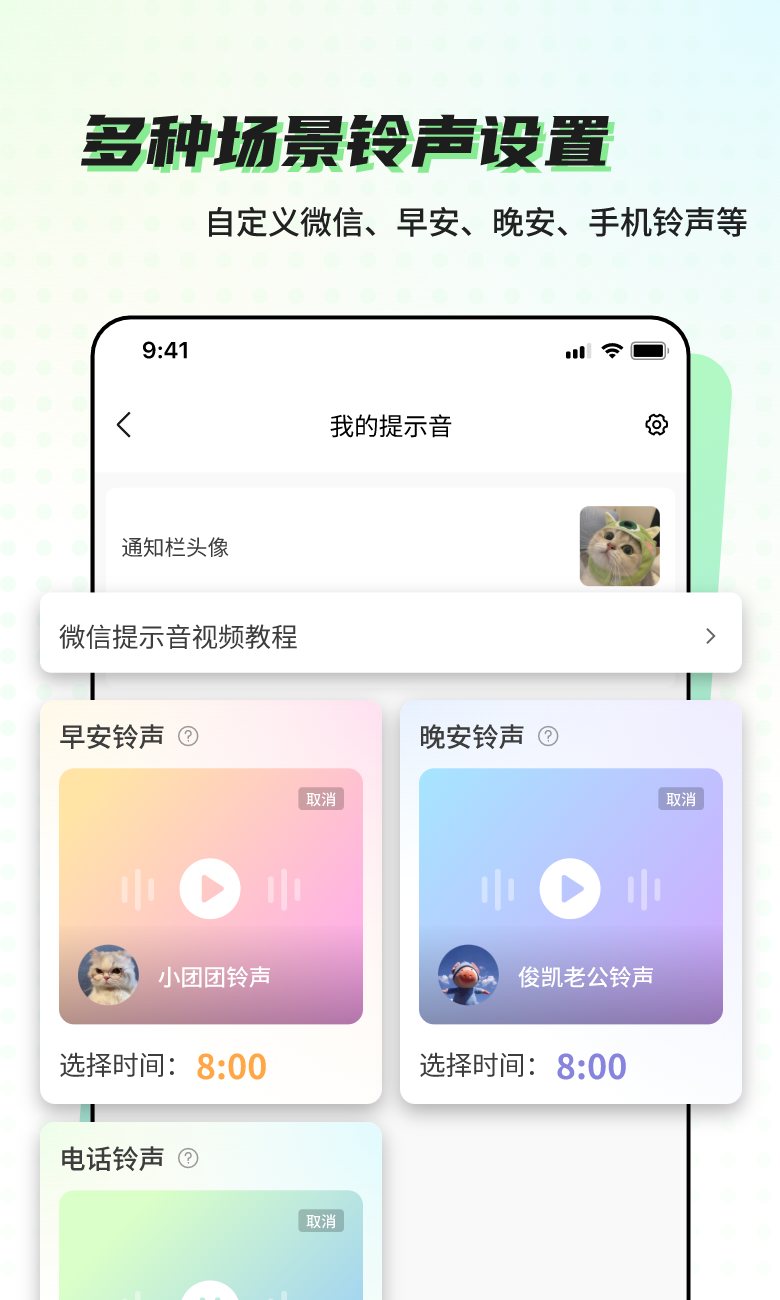780x1300 pixels.
Task: Cancel the 电话铃声 selection
Action: [320, 1221]
